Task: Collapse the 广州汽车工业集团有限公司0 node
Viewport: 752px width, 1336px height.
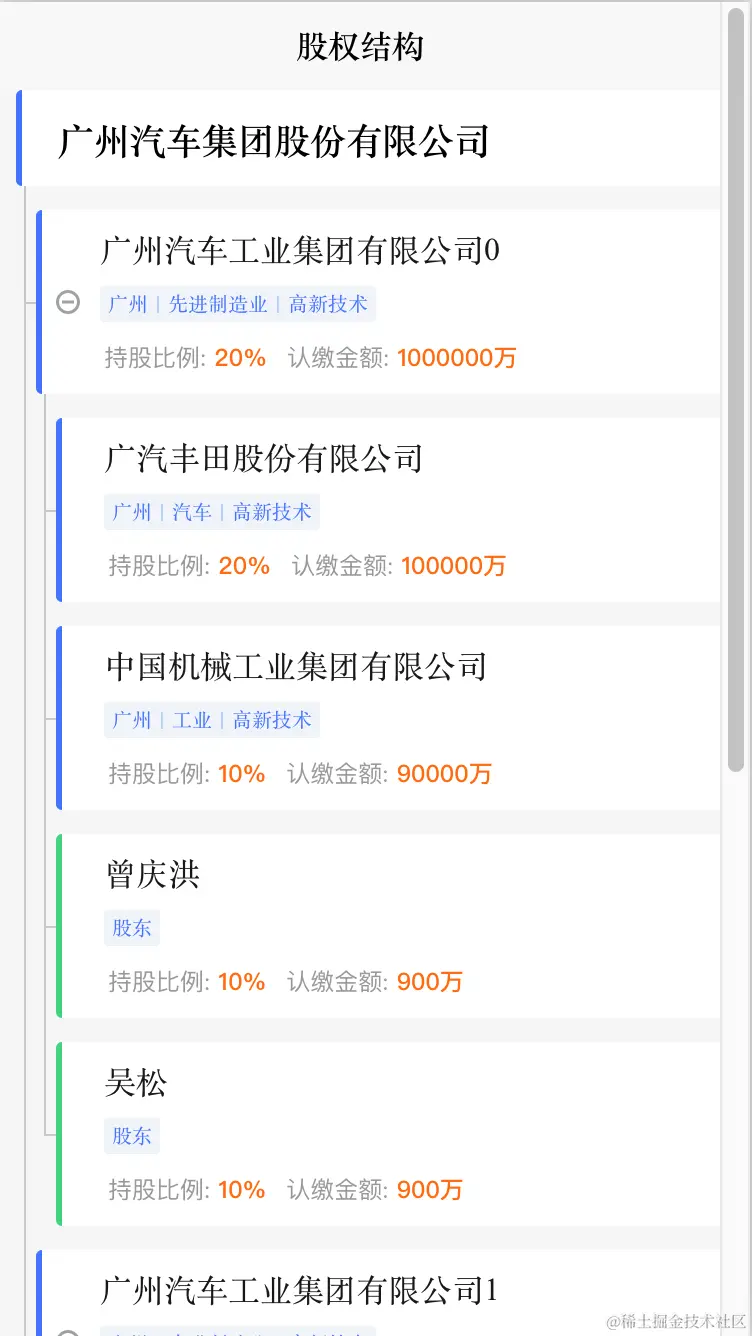Action: click(68, 301)
